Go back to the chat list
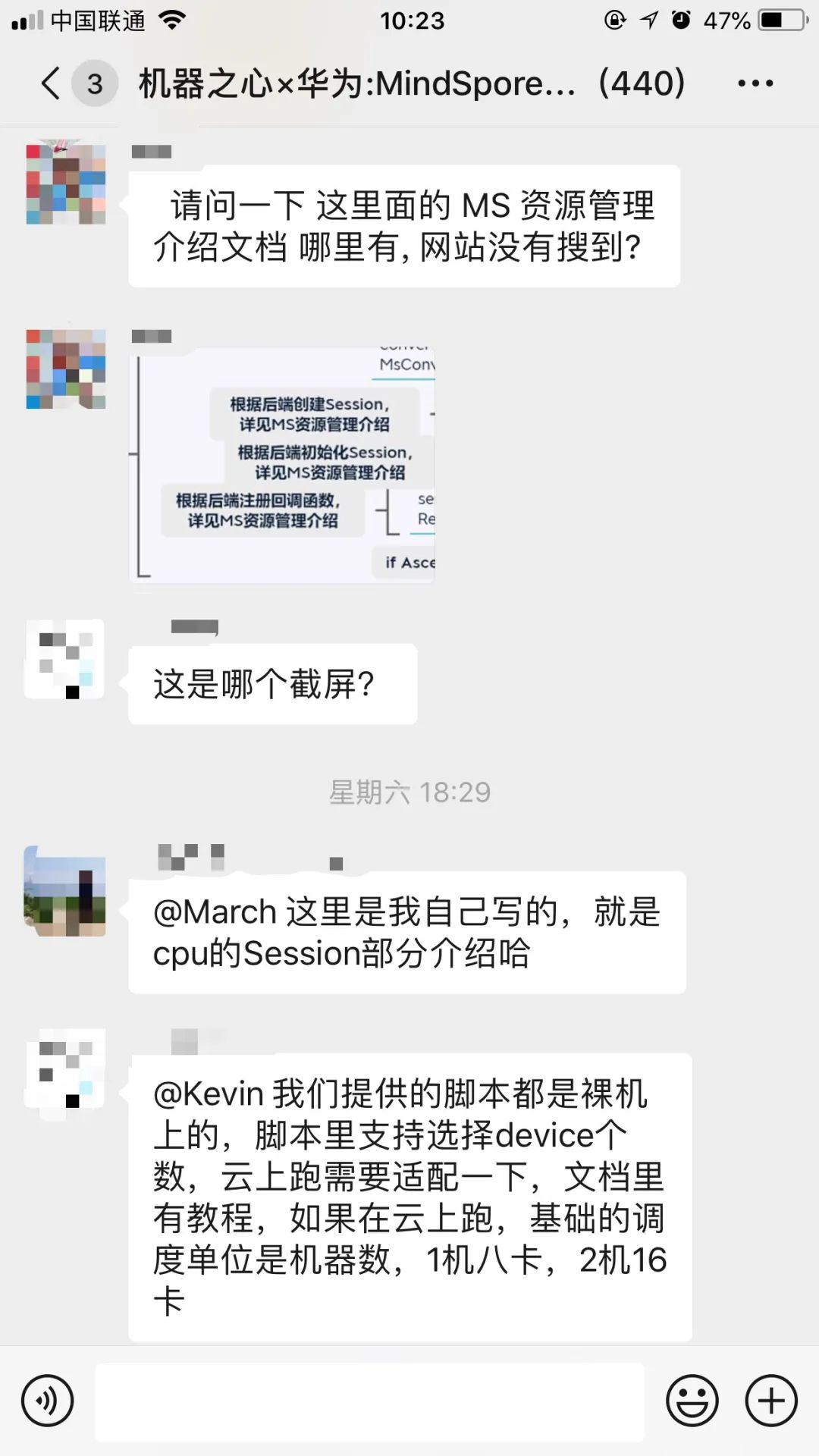The height and width of the screenshot is (1456, 819). pyautogui.click(x=52, y=83)
